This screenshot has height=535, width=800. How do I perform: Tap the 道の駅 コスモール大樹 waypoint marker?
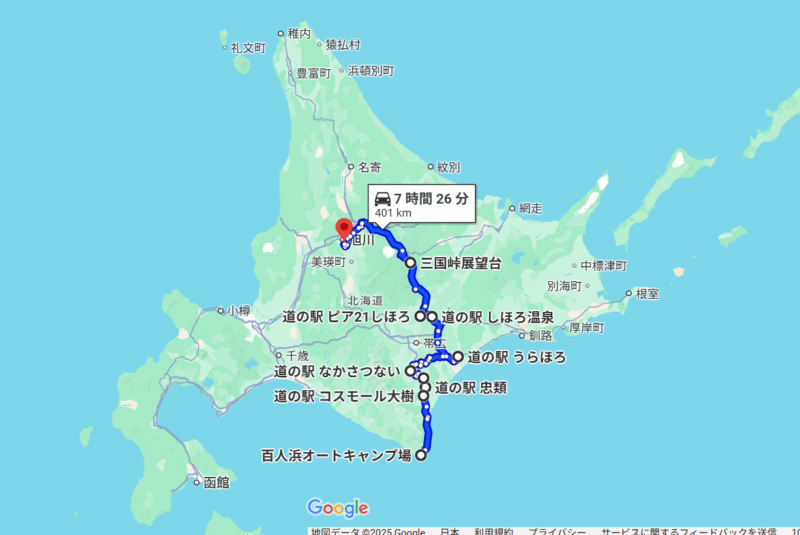(424, 396)
